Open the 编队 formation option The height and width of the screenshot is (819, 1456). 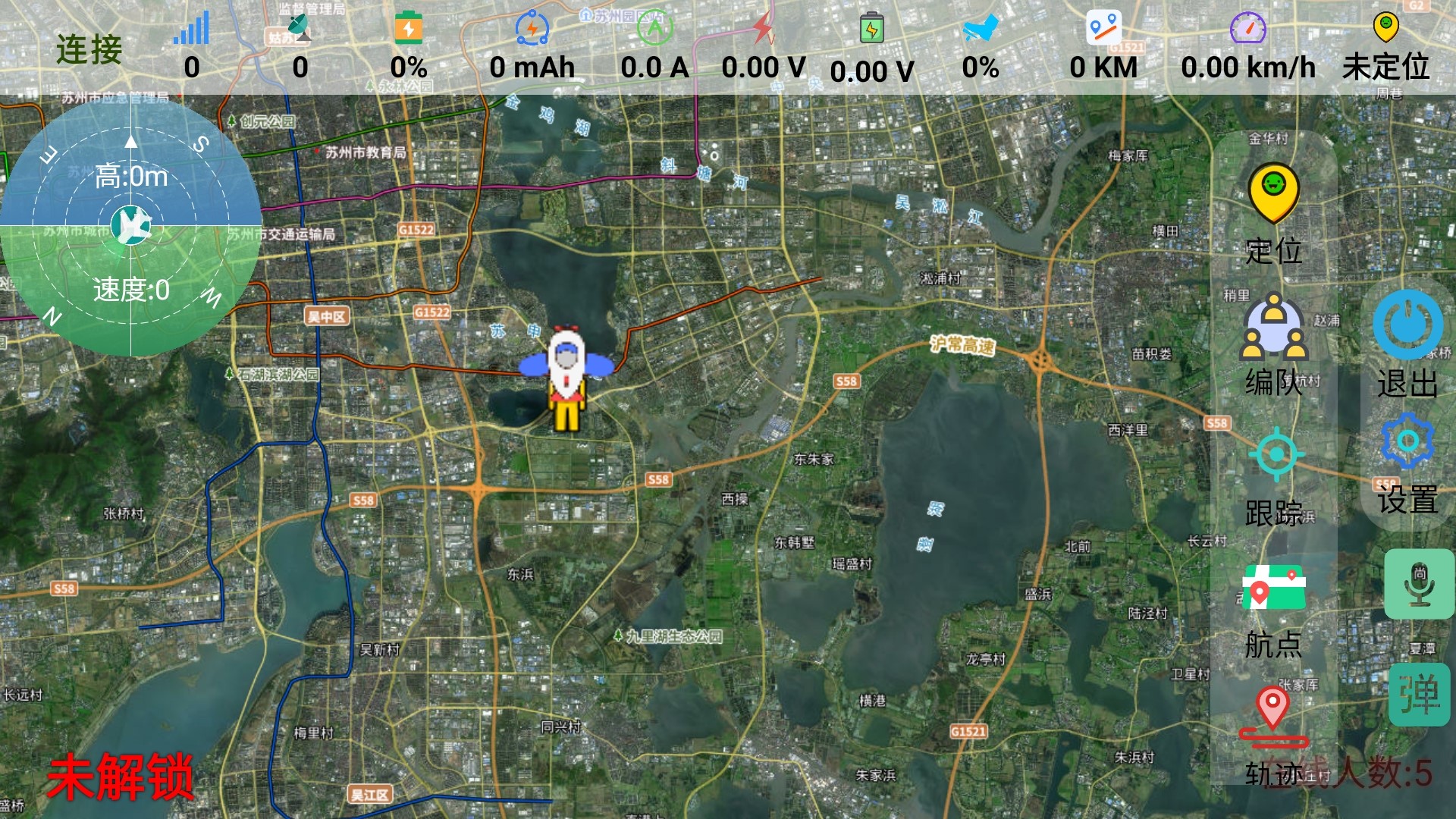tap(1273, 345)
